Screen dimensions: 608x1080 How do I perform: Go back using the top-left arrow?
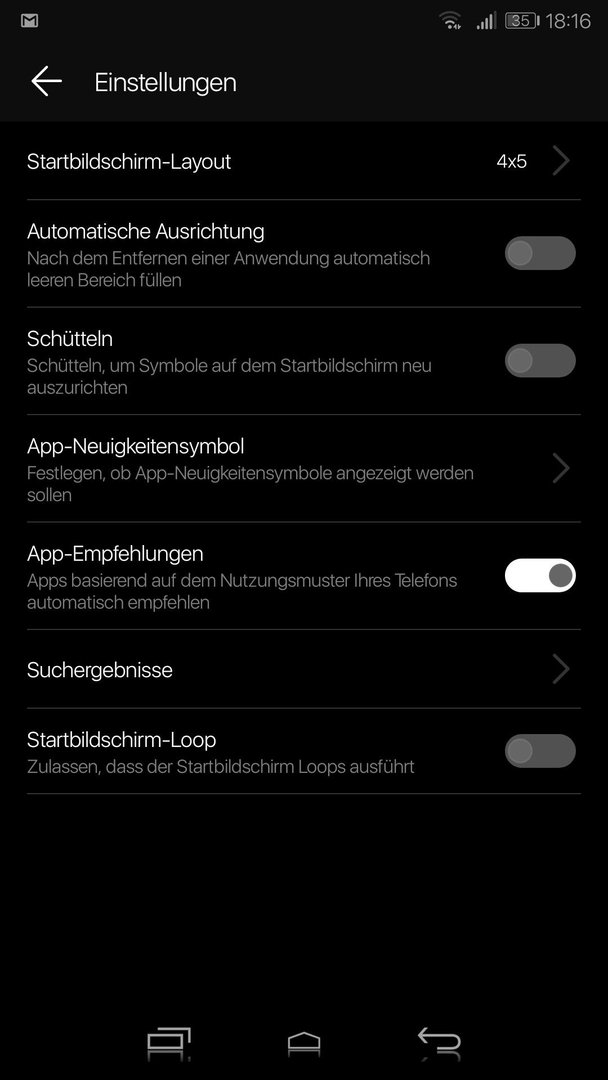pyautogui.click(x=46, y=81)
